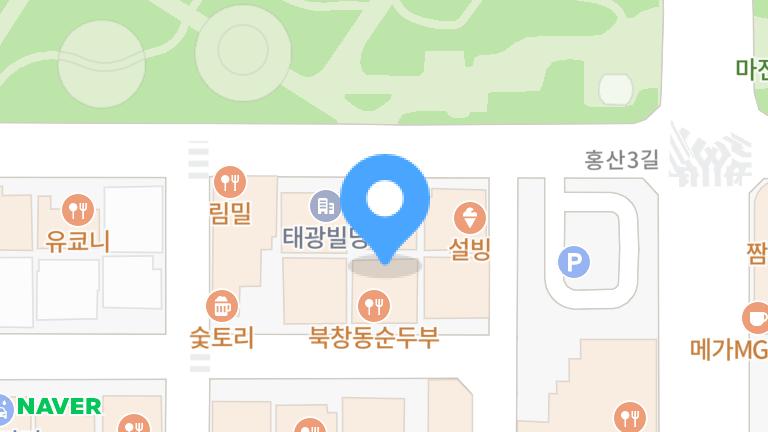Viewport: 768px width, 432px height.
Task: Open the 북창동순두부 restaurant marker
Action: tap(374, 306)
